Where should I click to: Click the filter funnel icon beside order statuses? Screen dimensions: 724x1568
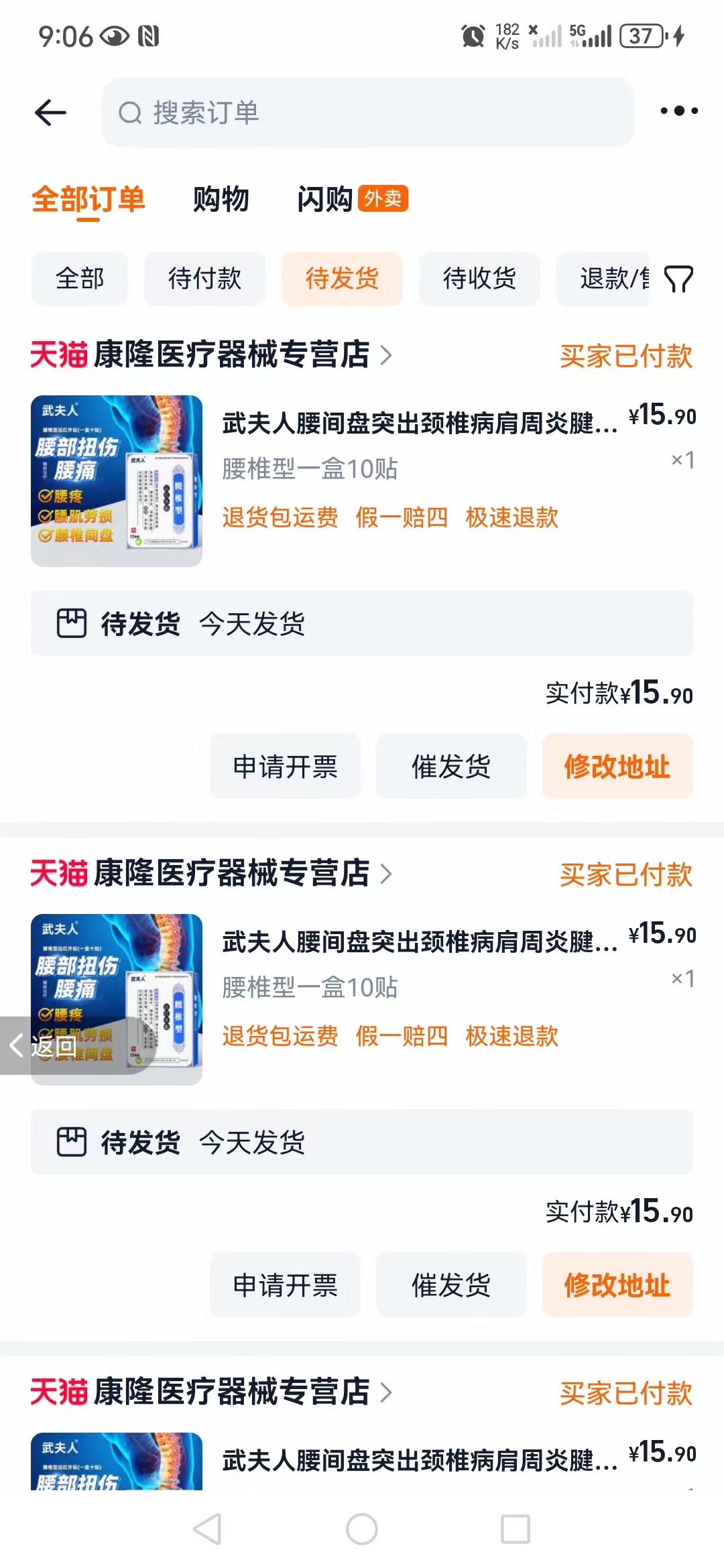coord(680,279)
